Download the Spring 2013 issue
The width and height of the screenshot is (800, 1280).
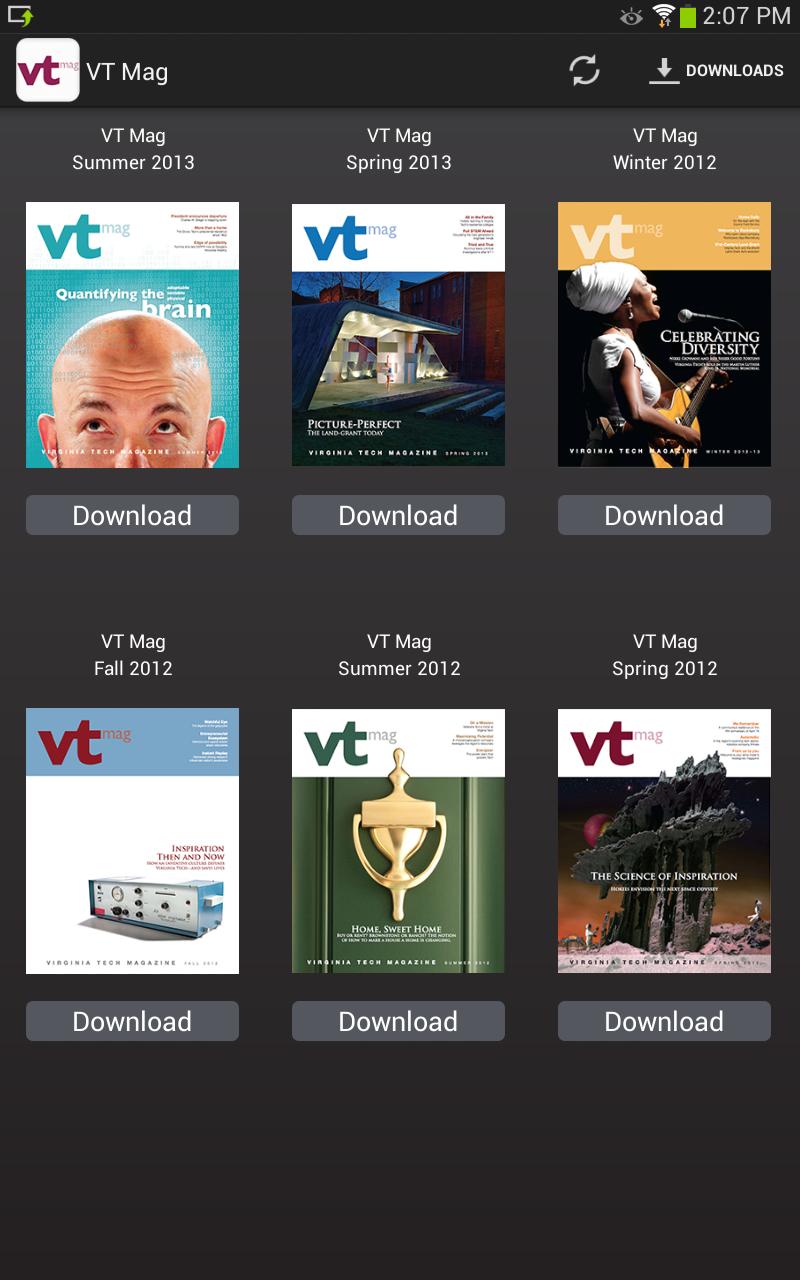point(398,515)
